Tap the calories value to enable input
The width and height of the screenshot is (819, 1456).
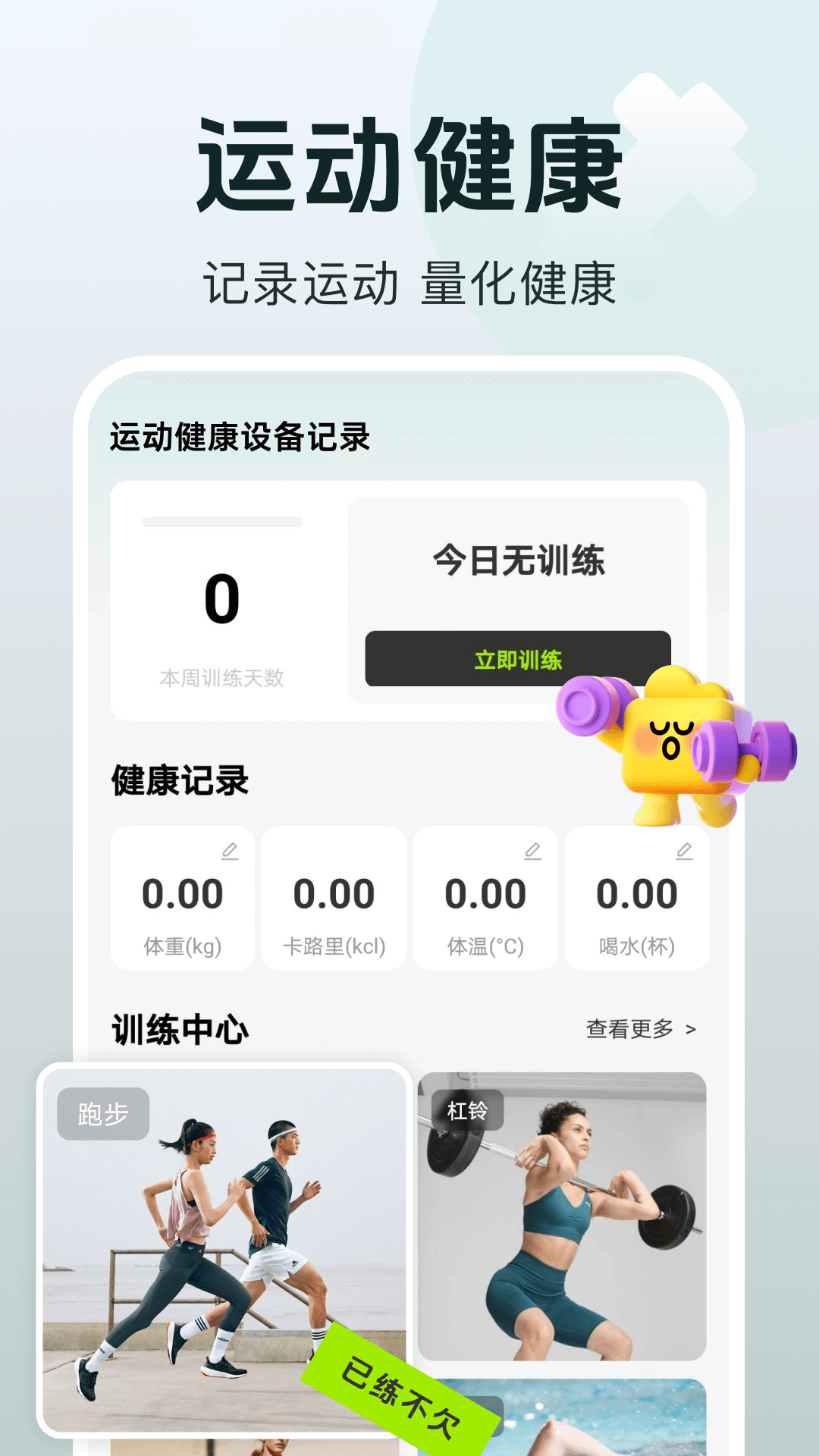pyautogui.click(x=334, y=893)
